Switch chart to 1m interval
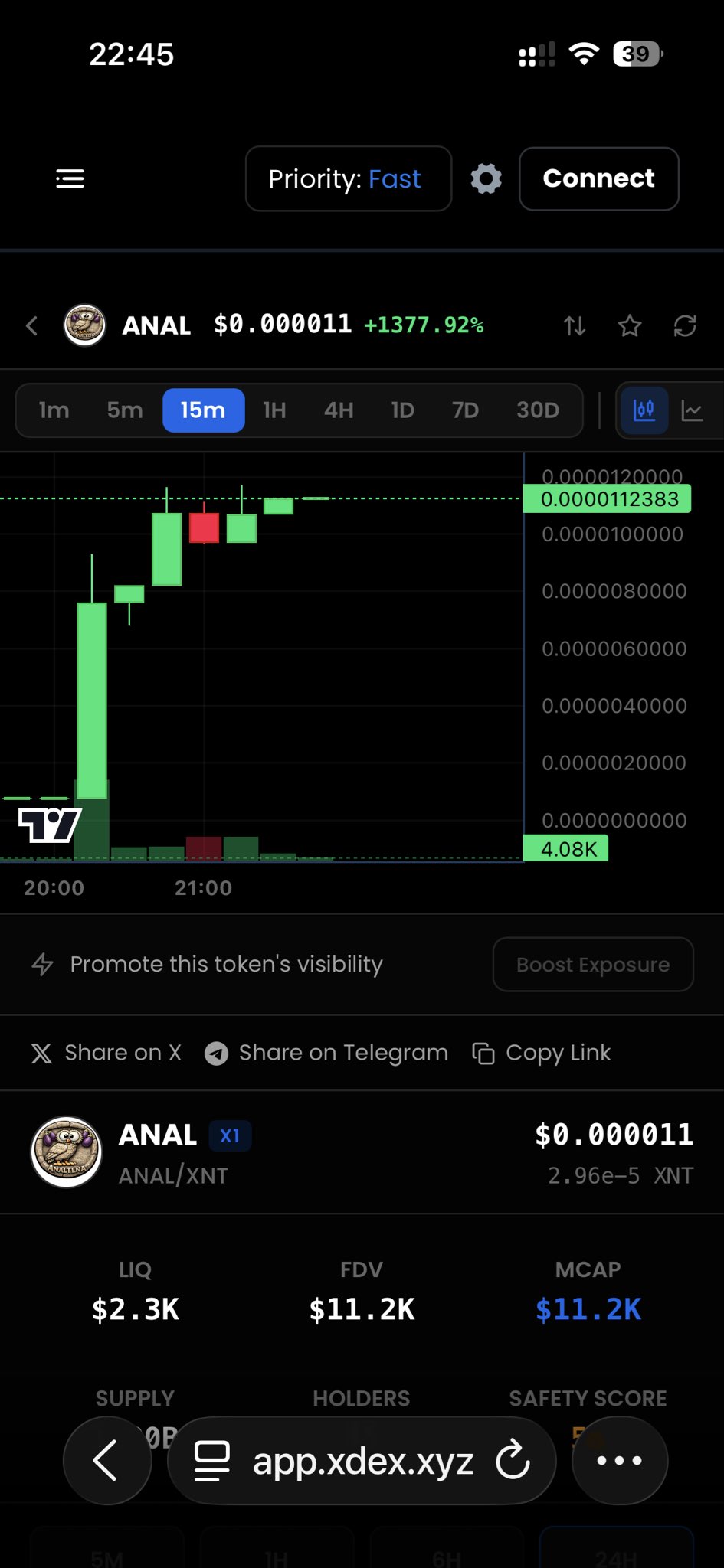724x1568 pixels. tap(54, 410)
